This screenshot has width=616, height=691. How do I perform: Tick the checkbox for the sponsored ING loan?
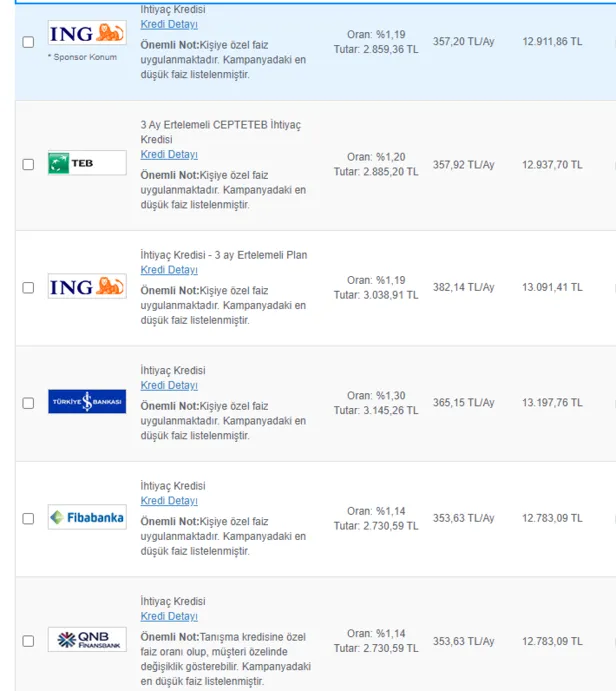tap(28, 42)
